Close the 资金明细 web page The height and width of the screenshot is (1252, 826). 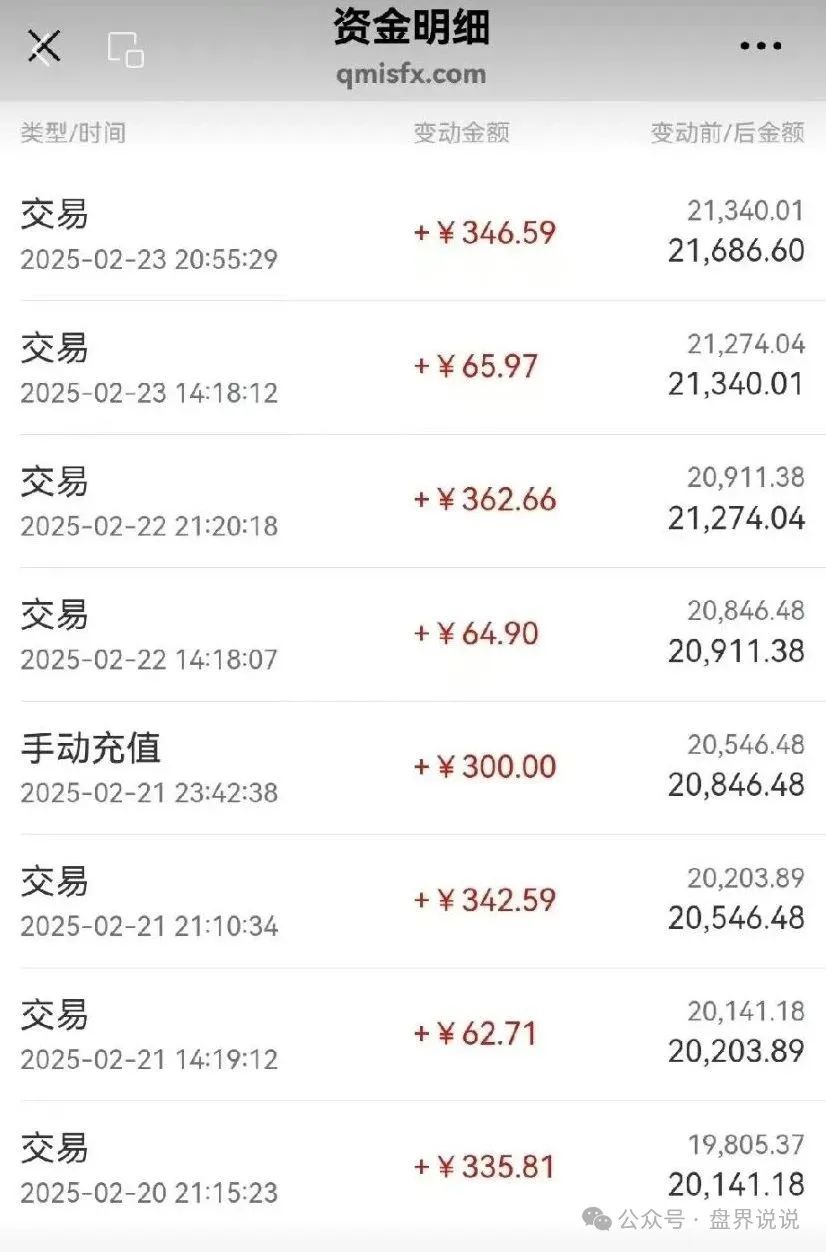tap(44, 46)
